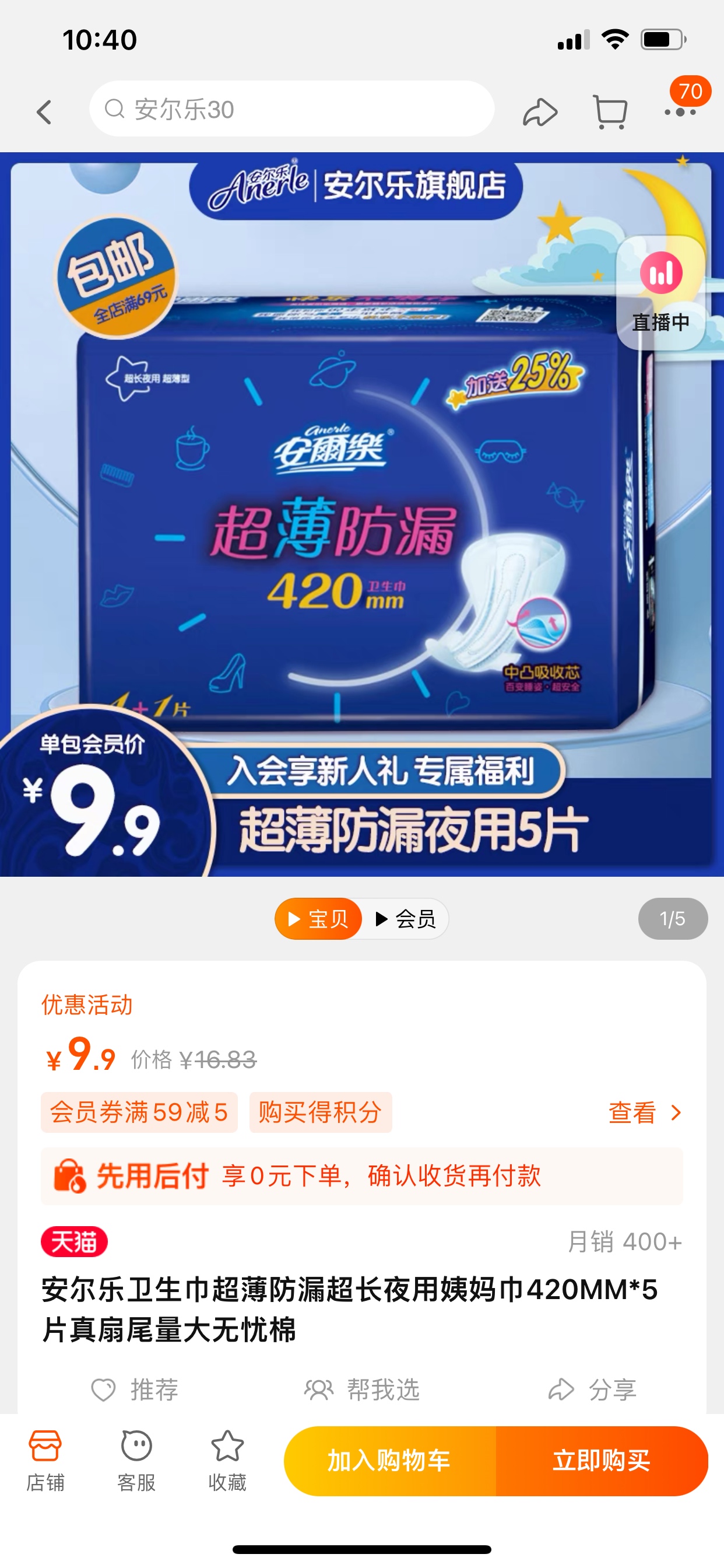Tap 立即购买 to buy now
724x1568 pixels.
point(601,1461)
